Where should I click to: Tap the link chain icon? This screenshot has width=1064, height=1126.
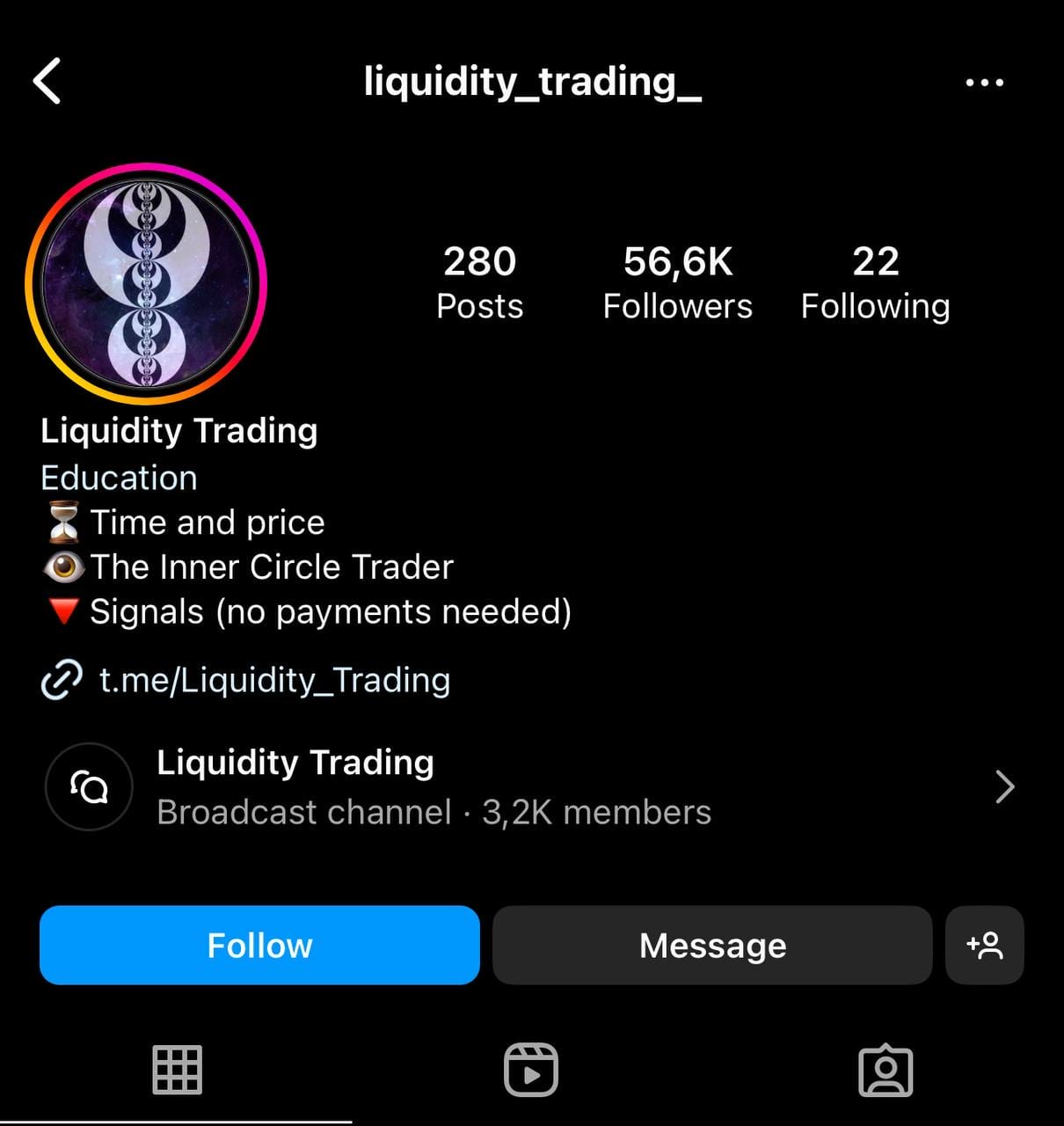60,679
